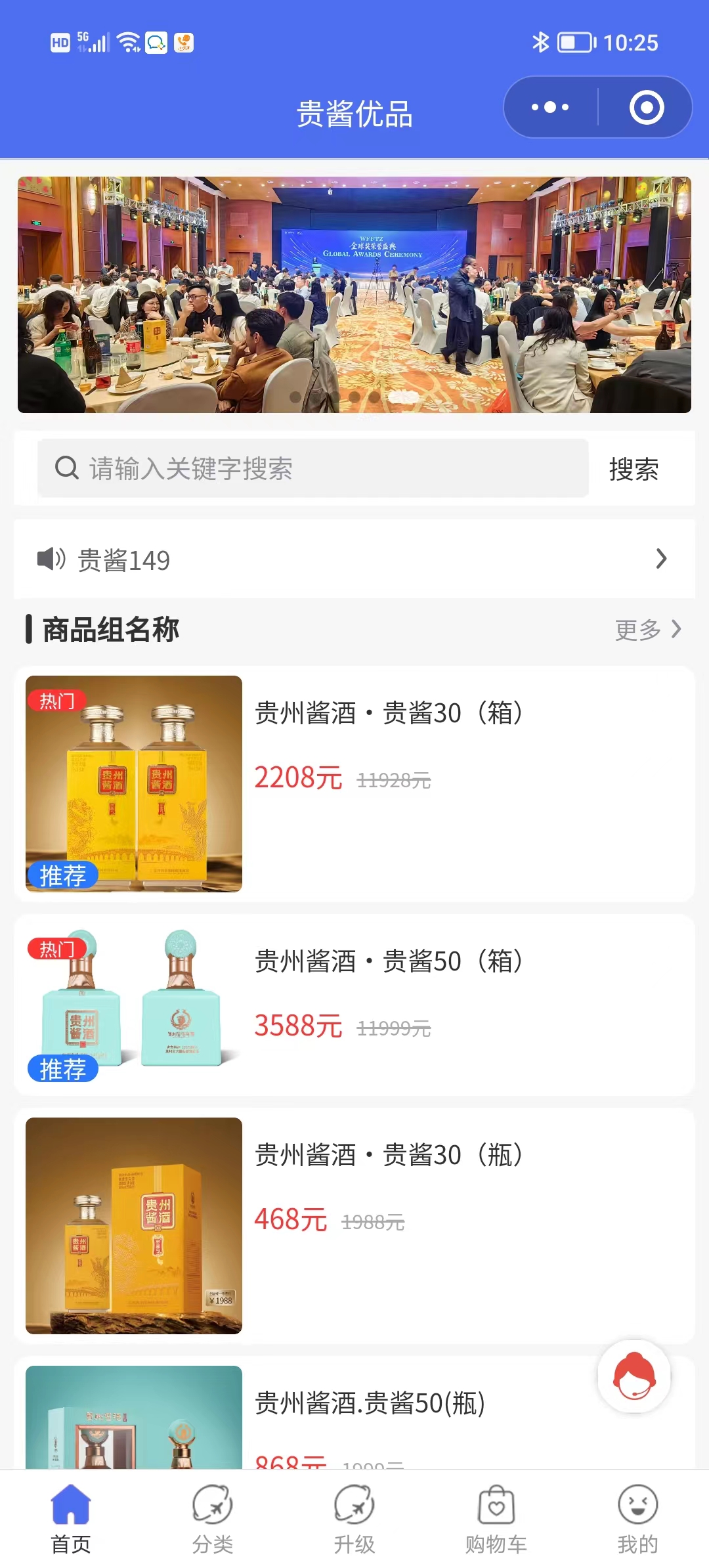This screenshot has height=1568, width=709.
Task: Switch to the 升级 tab
Action: pos(354,1518)
